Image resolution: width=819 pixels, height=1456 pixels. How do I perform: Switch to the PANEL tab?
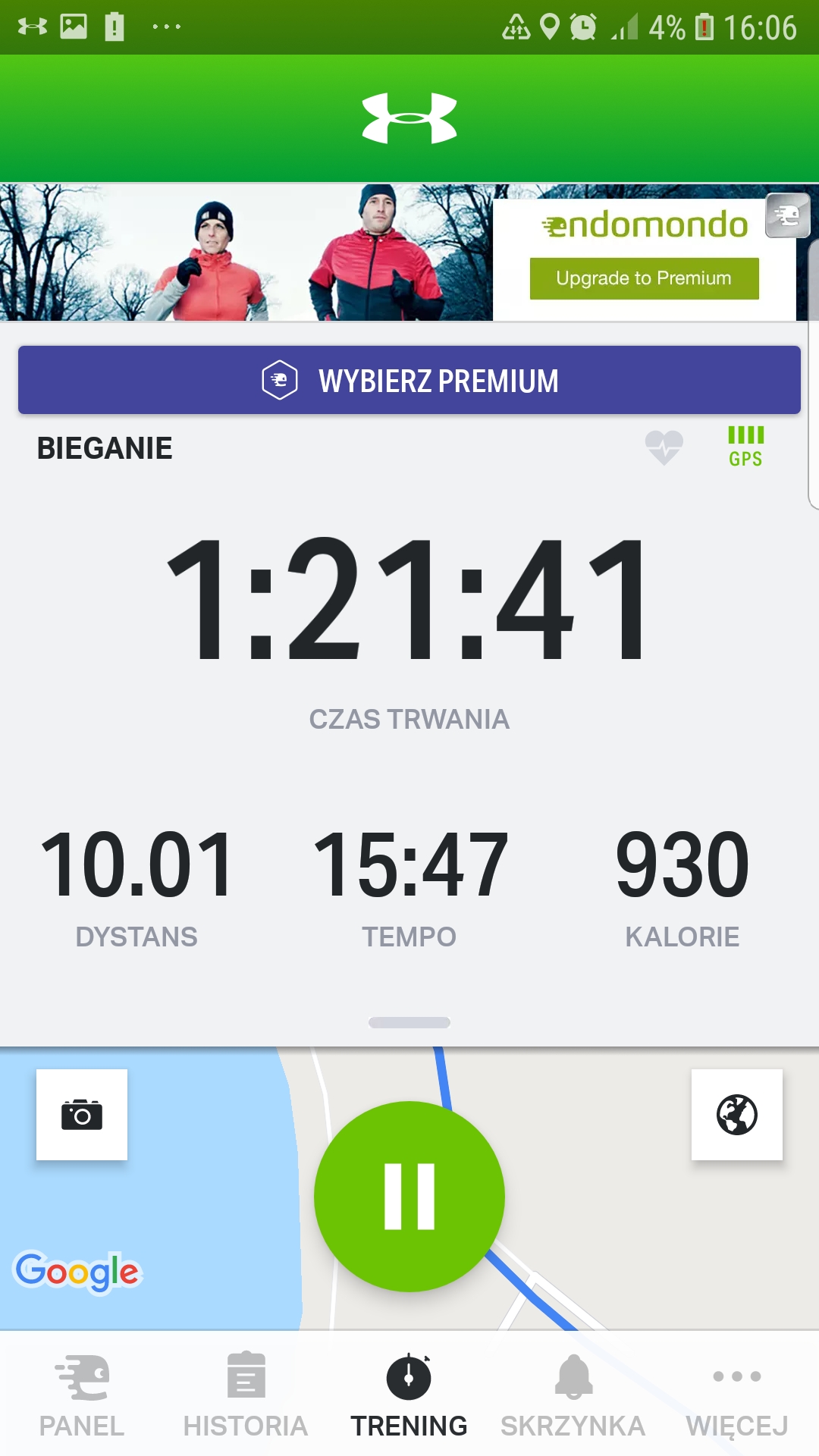[82, 1395]
